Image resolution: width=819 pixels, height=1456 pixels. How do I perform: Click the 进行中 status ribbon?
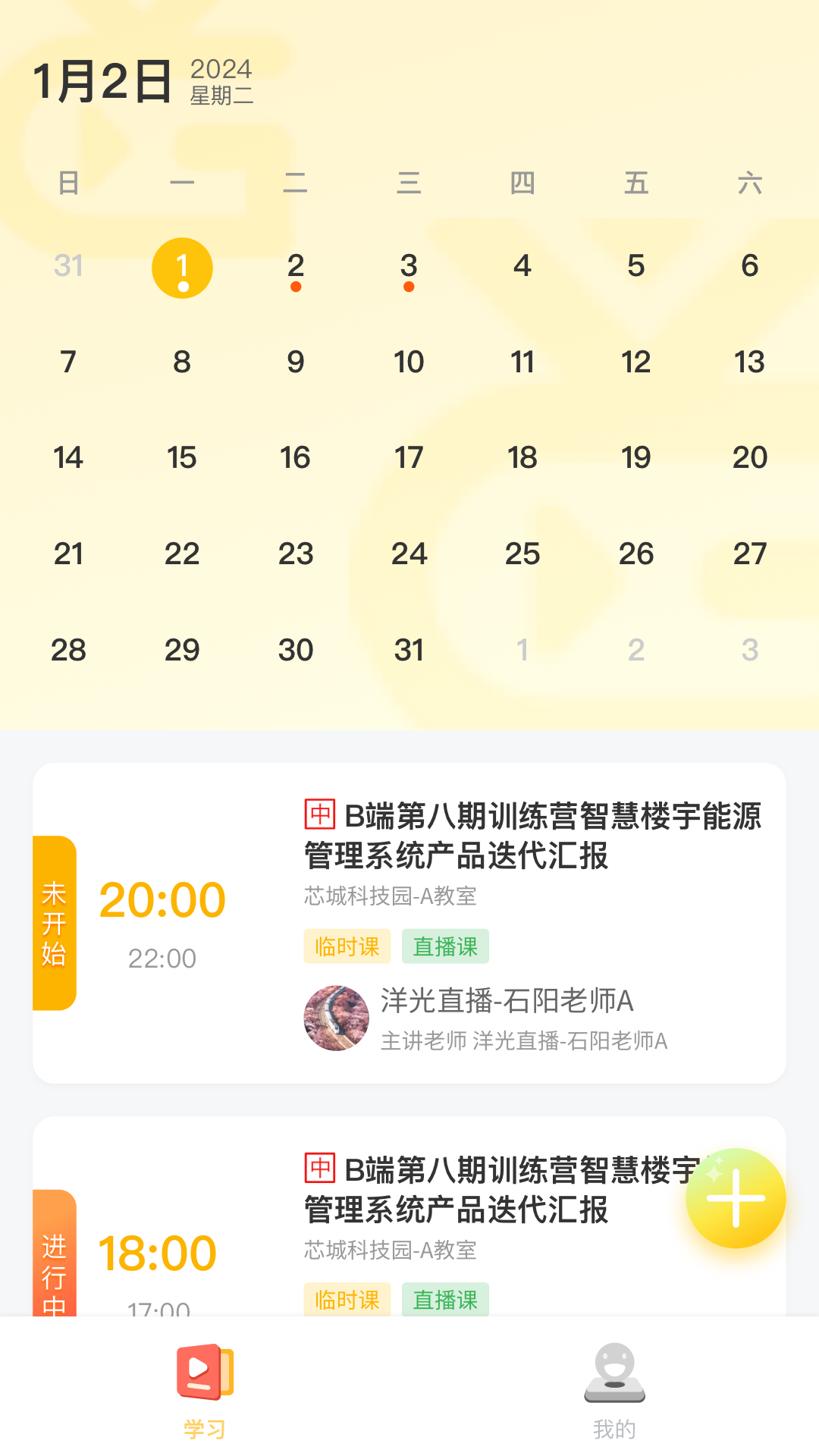tap(54, 1272)
